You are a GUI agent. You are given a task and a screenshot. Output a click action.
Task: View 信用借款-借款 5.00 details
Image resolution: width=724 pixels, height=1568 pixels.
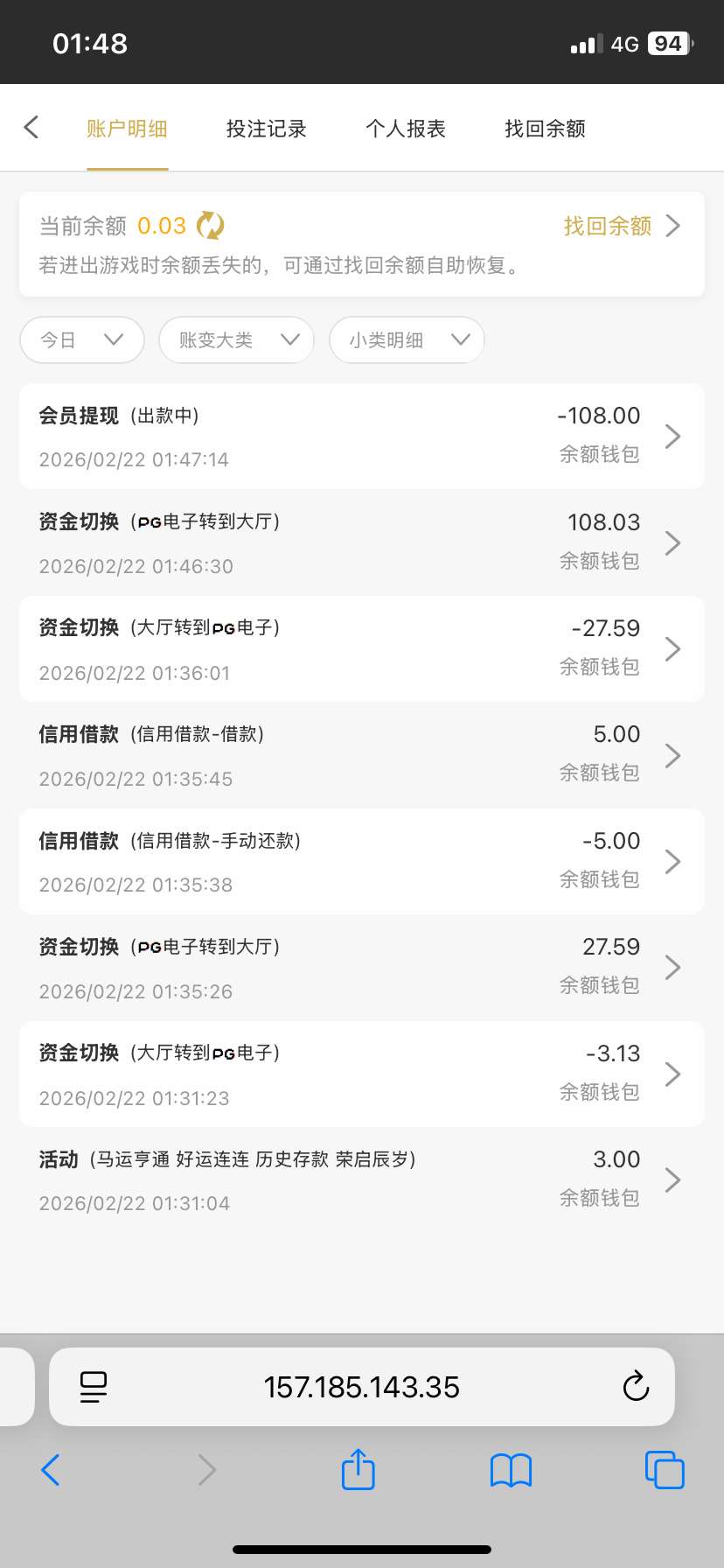coord(361,755)
